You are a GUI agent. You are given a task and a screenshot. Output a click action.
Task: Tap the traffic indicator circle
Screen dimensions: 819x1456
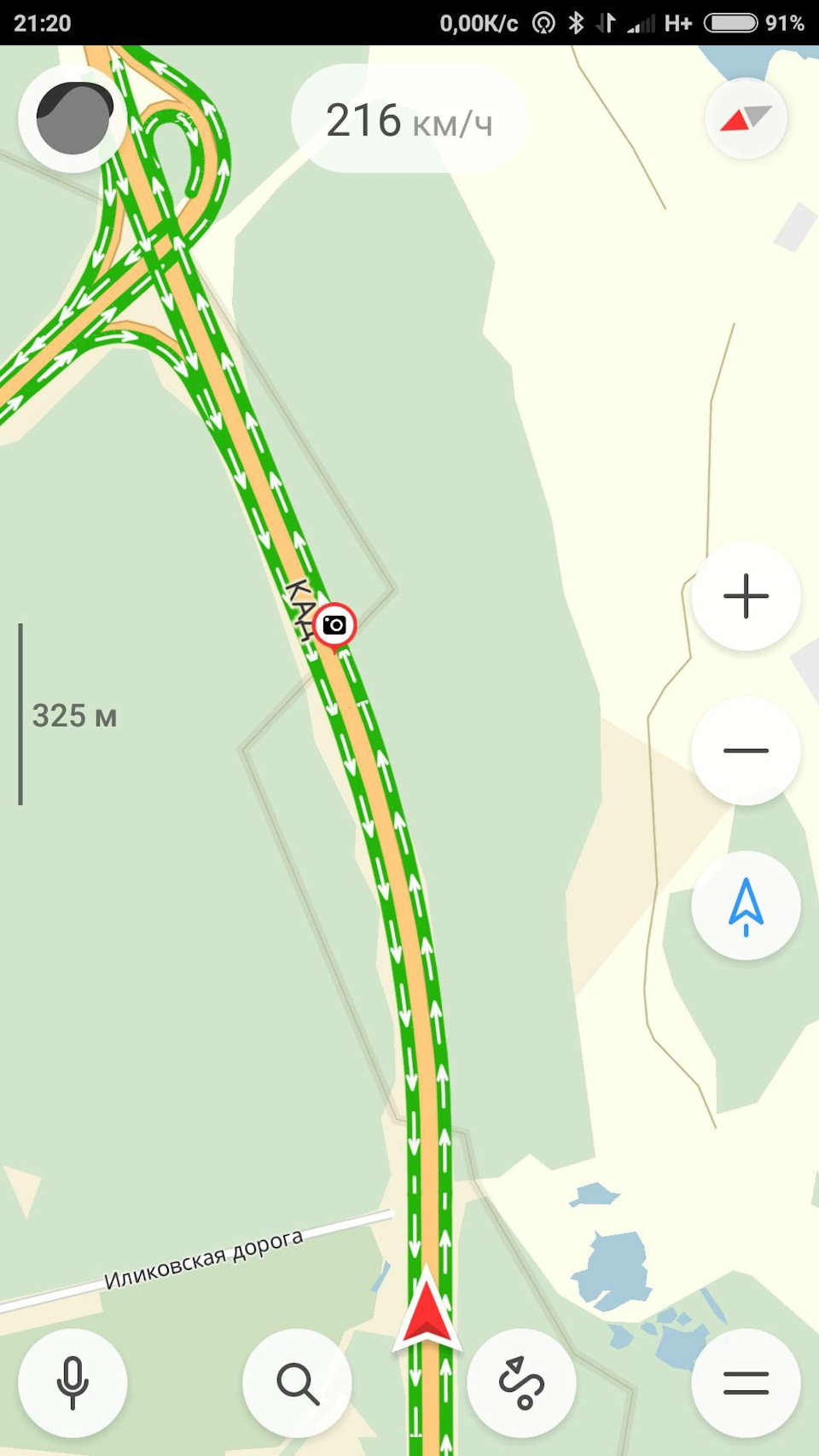pyautogui.click(x=73, y=119)
